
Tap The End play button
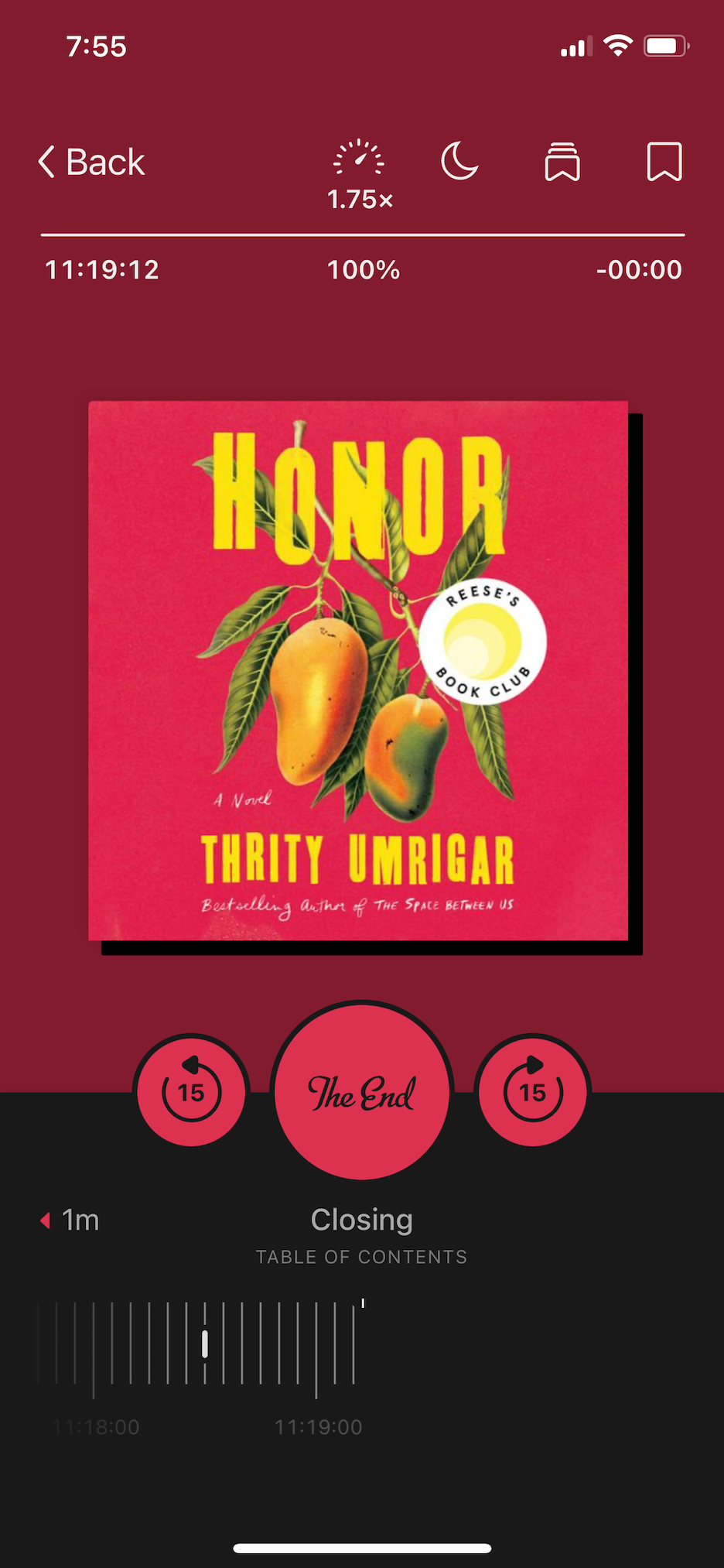pyautogui.click(x=362, y=1091)
